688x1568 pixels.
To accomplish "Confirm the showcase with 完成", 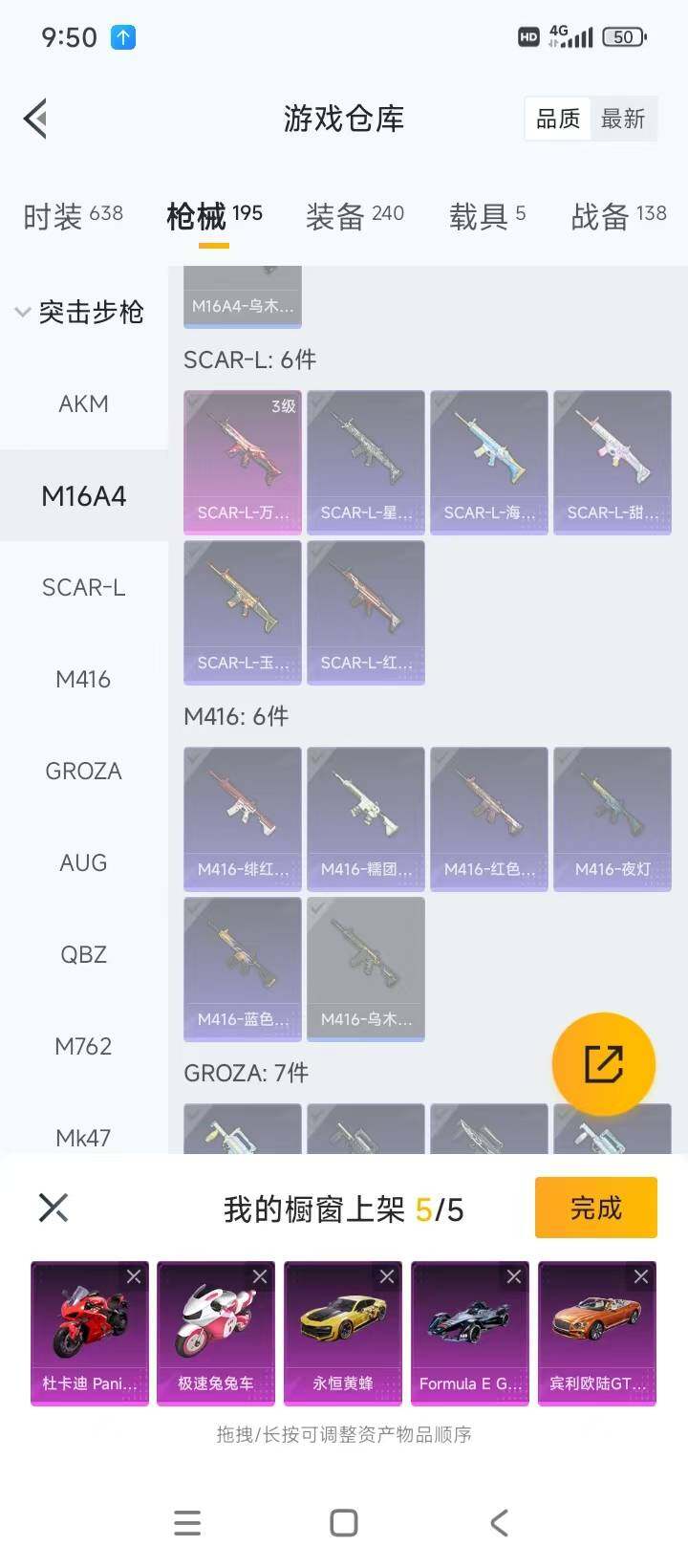I will pos(595,1209).
